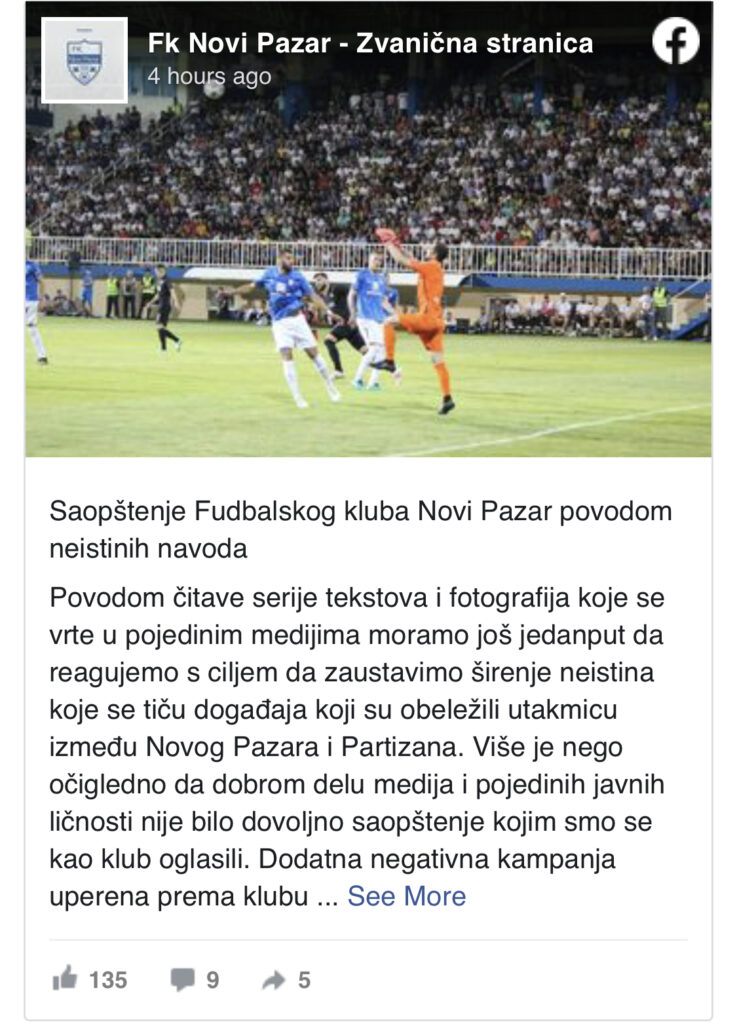This screenshot has width=737, height=1024.
Task: Open Fk Novi Pazar page profile picture
Action: [84, 60]
